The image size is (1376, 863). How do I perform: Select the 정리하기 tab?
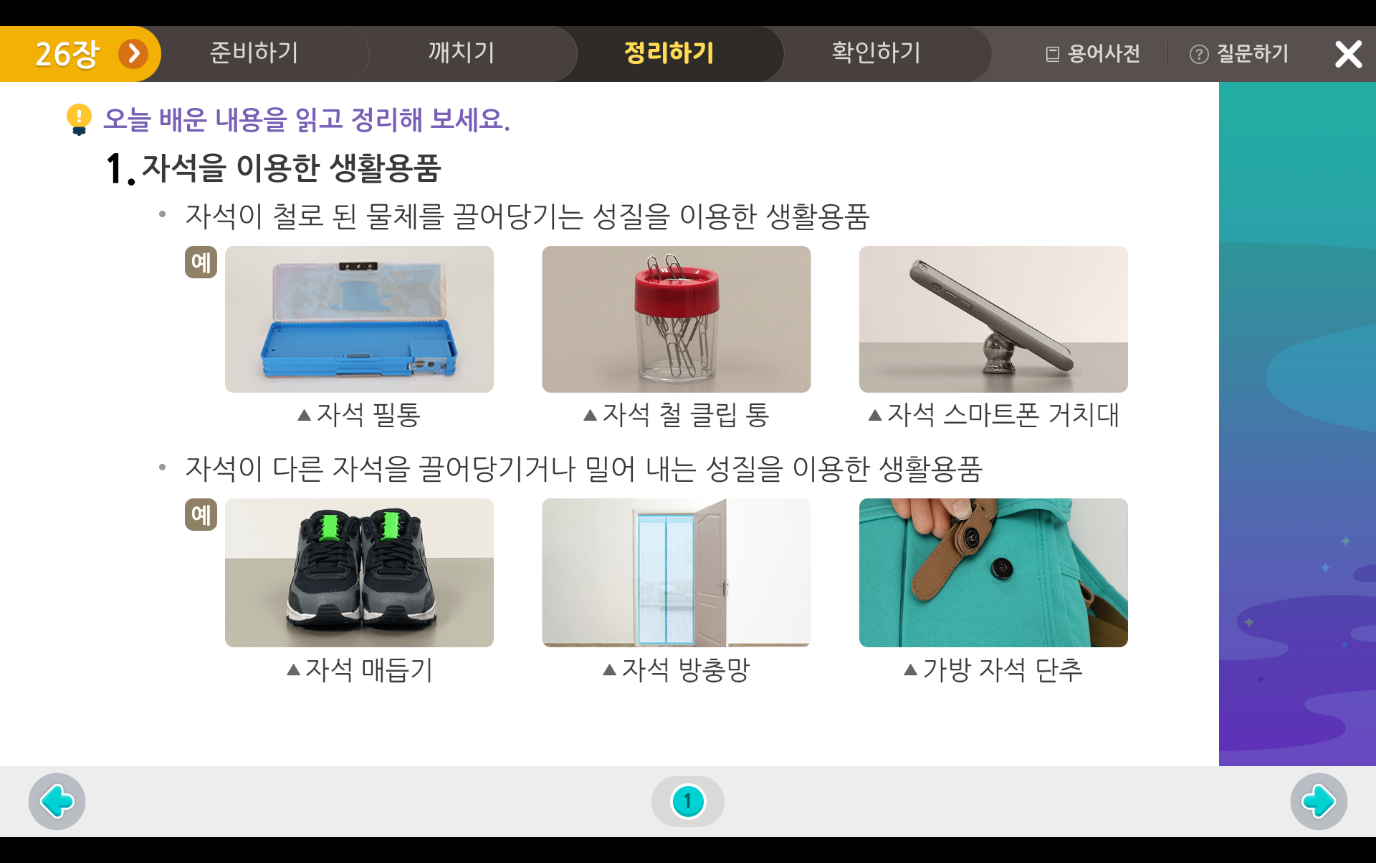coord(669,53)
